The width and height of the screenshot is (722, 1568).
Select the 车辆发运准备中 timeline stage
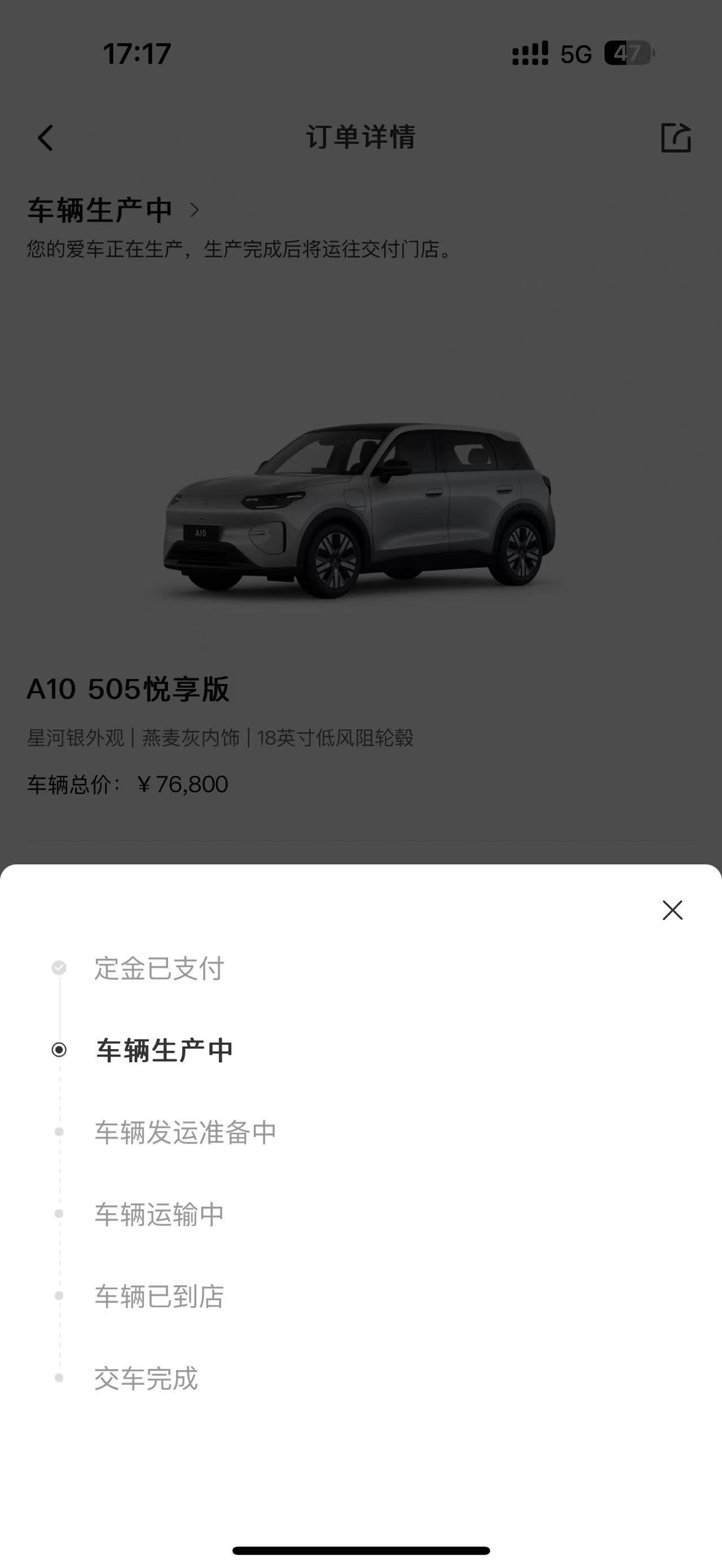(184, 1132)
